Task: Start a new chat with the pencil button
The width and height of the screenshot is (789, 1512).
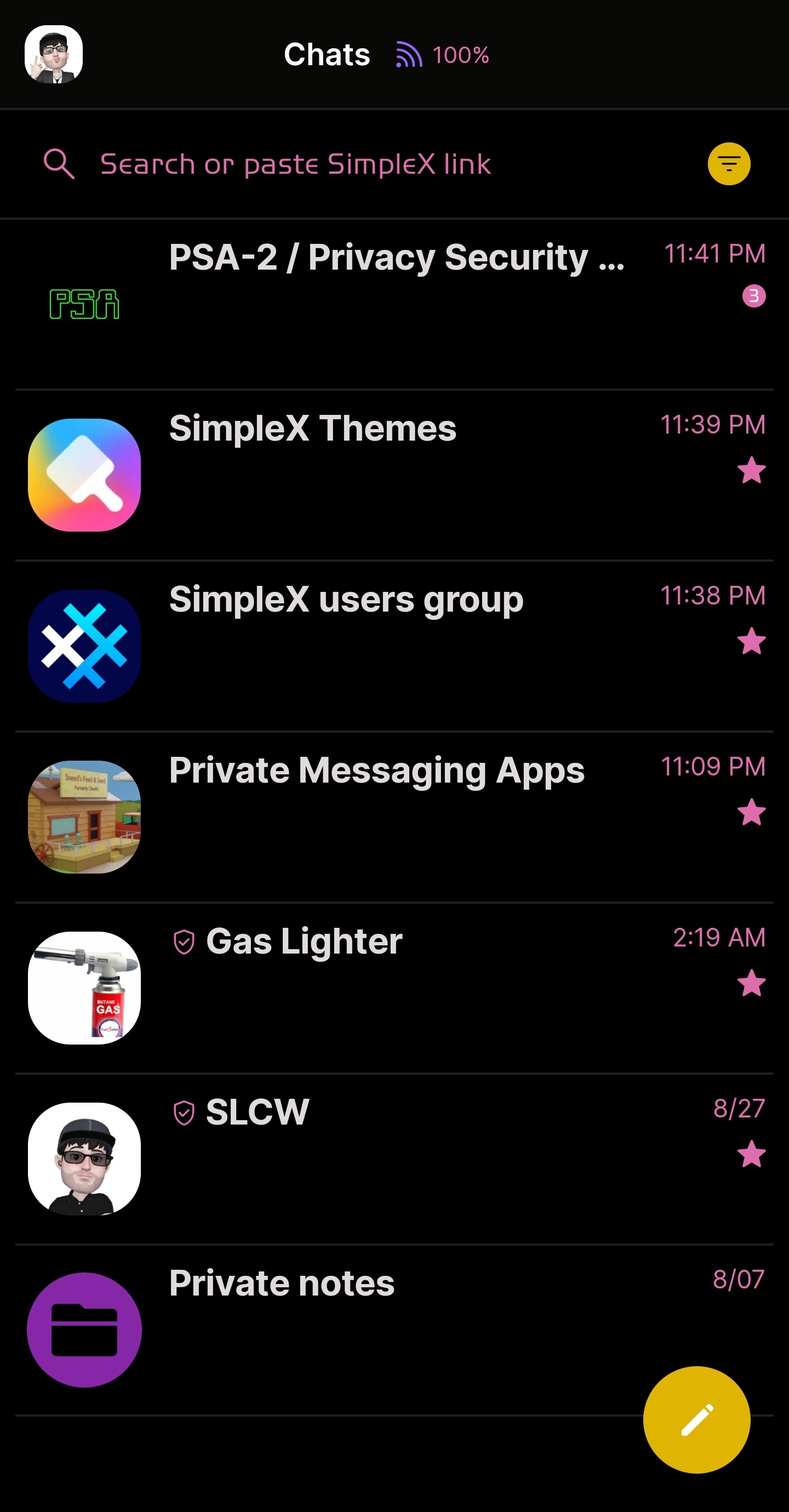Action: [x=696, y=1419]
